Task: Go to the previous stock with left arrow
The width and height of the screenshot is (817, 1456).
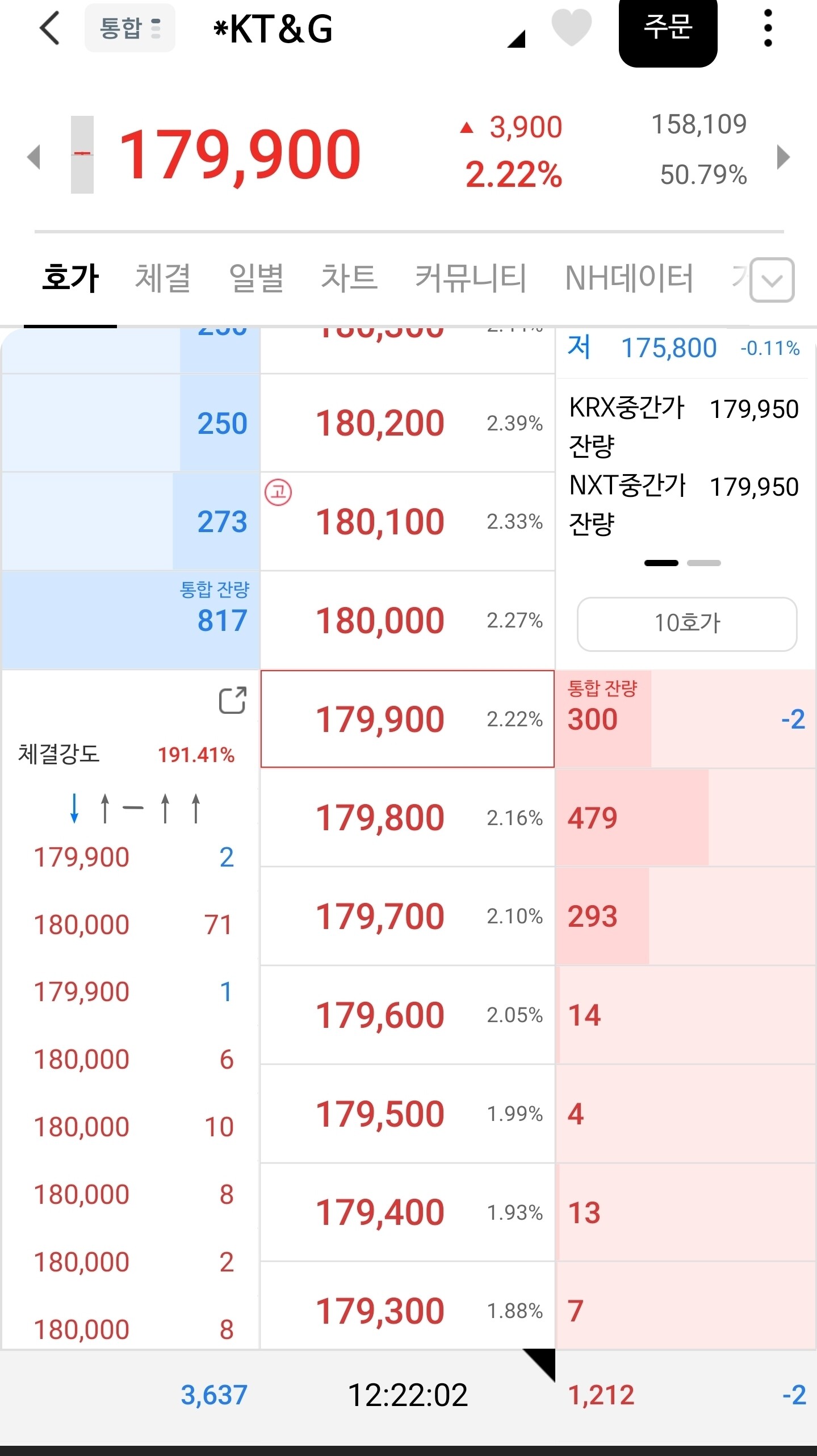Action: 33,157
